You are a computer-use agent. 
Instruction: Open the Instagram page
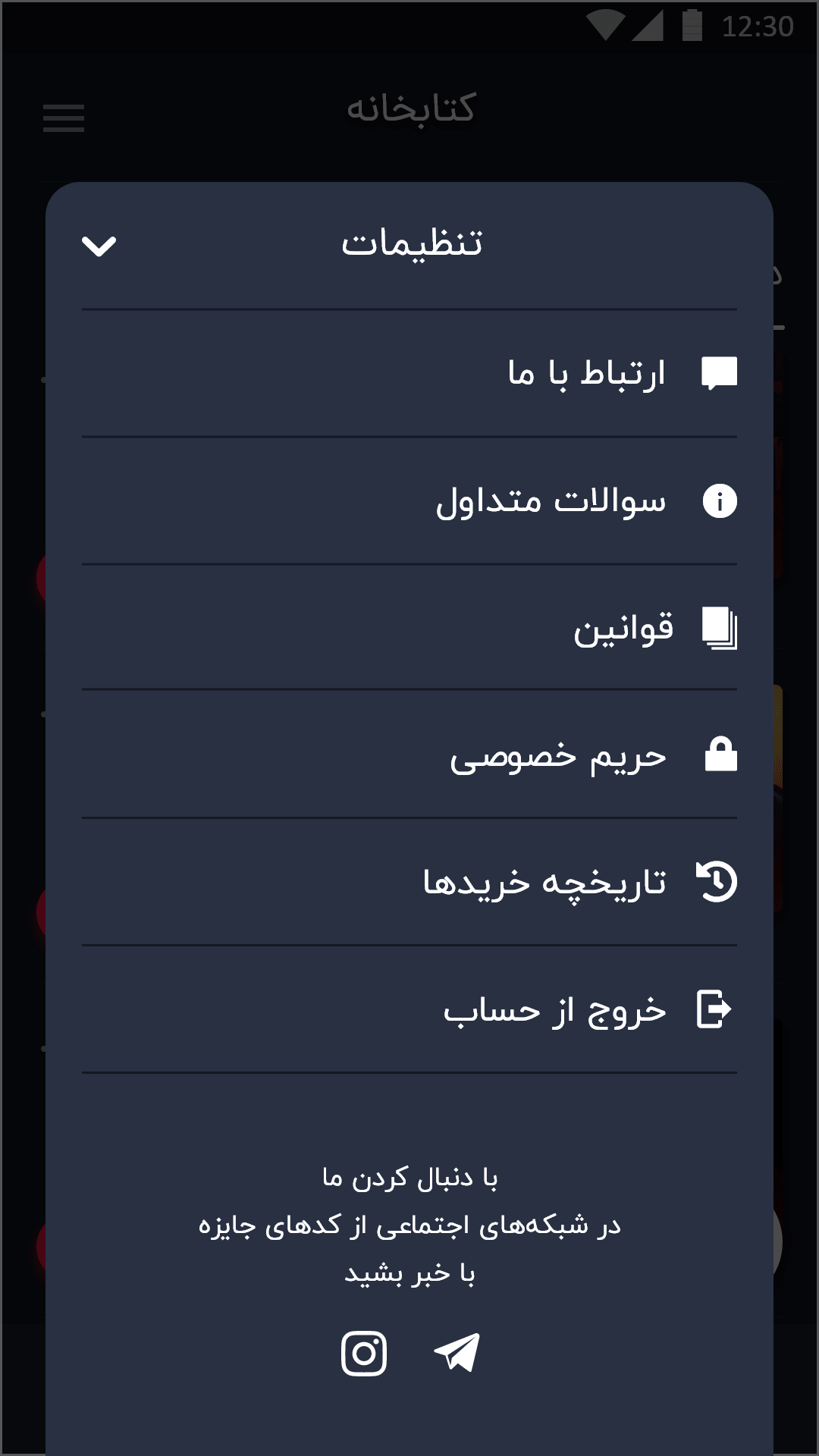(364, 1353)
